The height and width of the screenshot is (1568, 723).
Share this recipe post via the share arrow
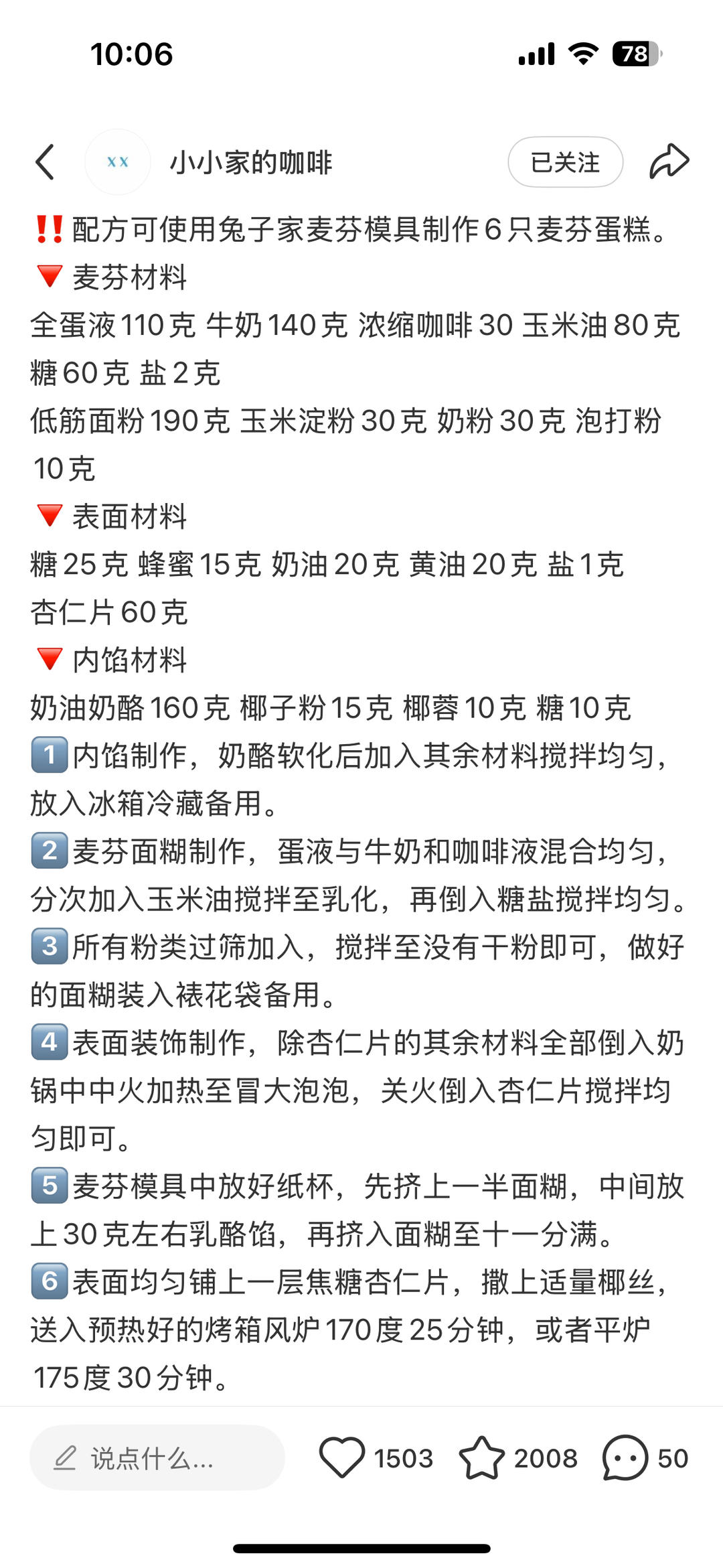coord(671,161)
